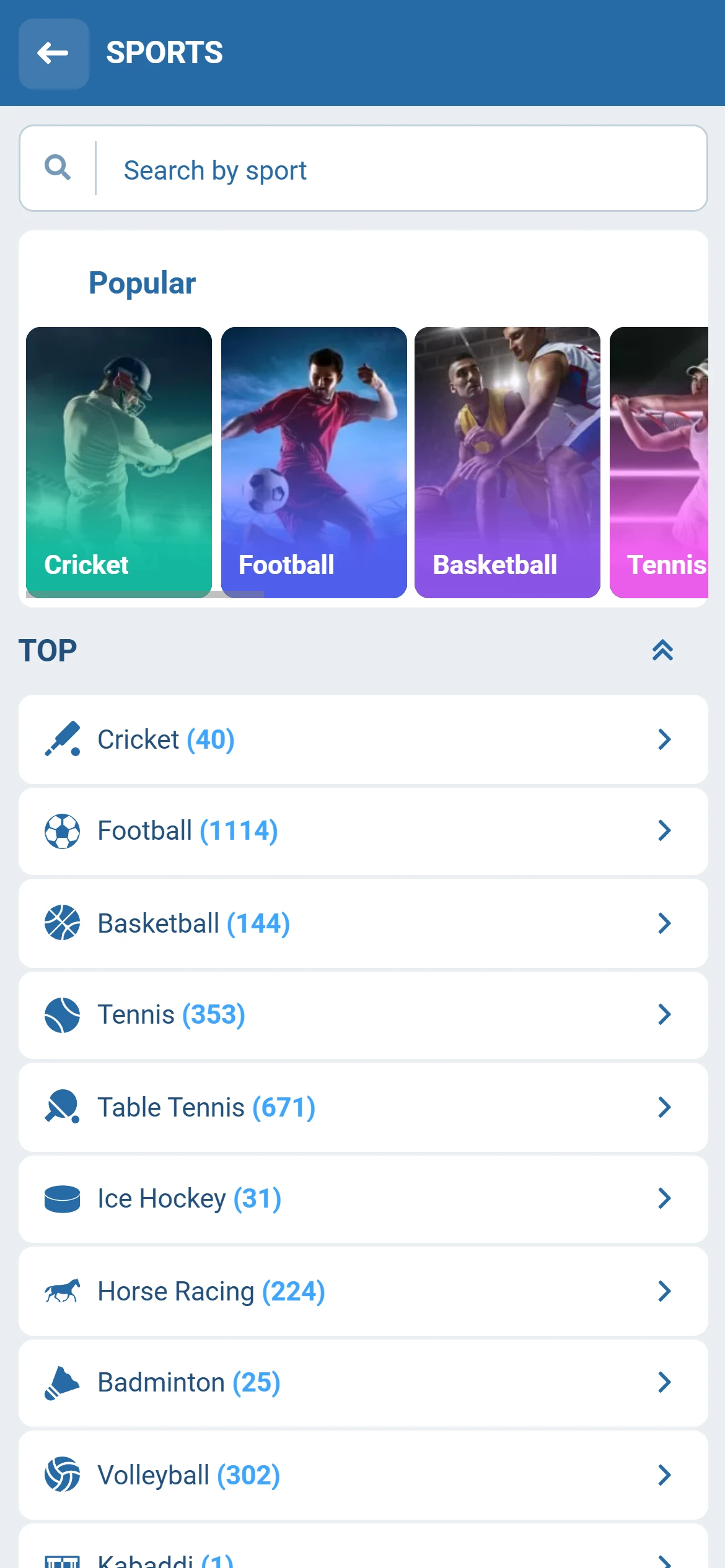The image size is (725, 1568).
Task: Select the table tennis paddle icon
Action: [x=62, y=1107]
